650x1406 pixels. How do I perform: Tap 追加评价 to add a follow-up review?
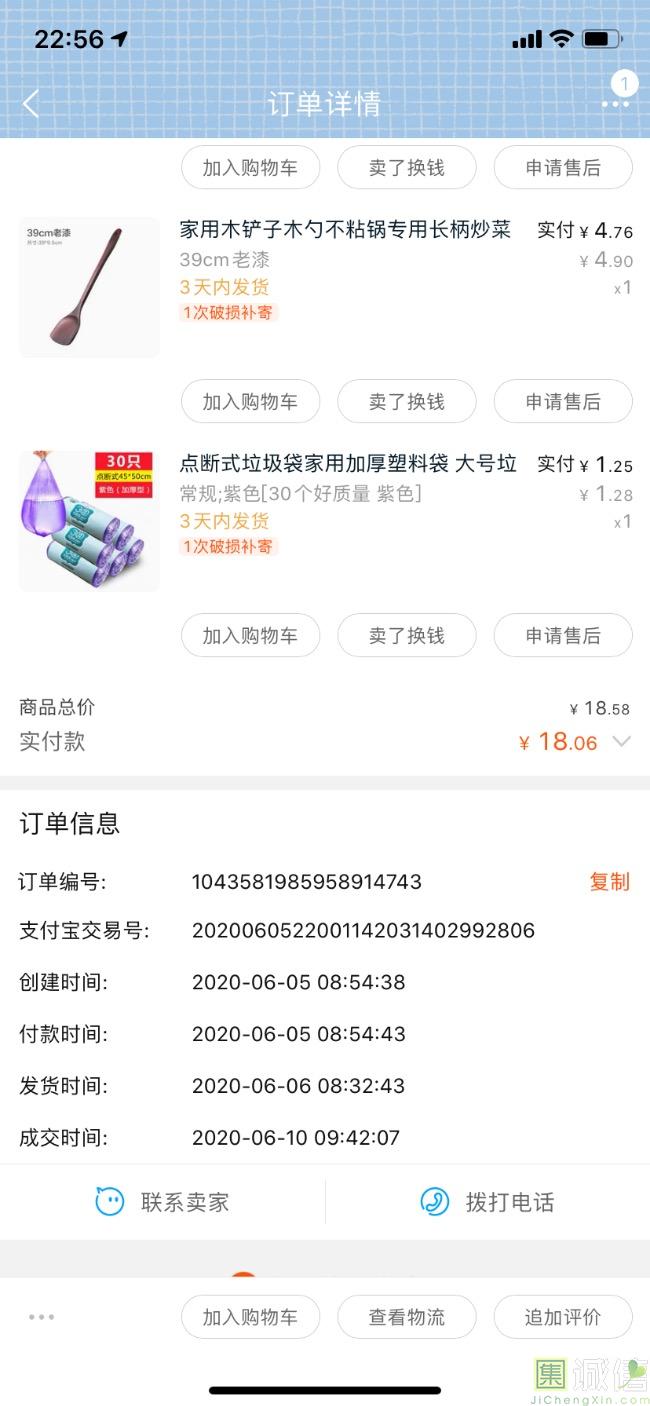(x=563, y=1317)
